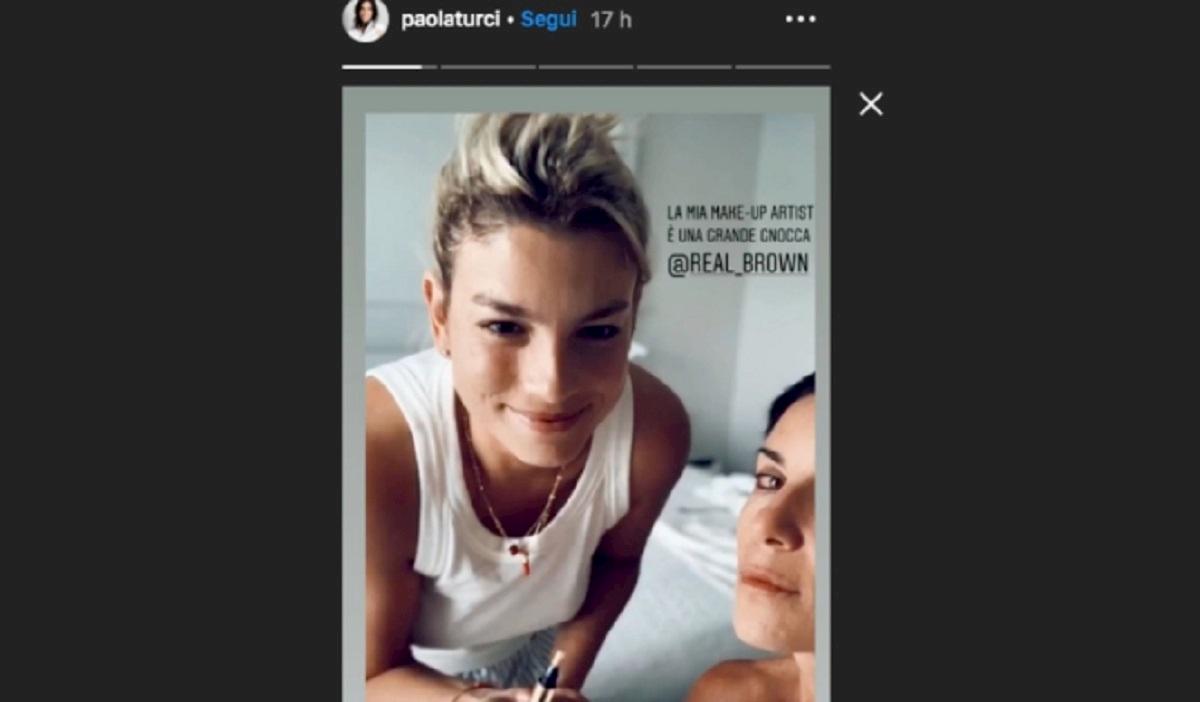Open paolaturci's profile picture
Screen dimensions: 1200x702
(365, 20)
